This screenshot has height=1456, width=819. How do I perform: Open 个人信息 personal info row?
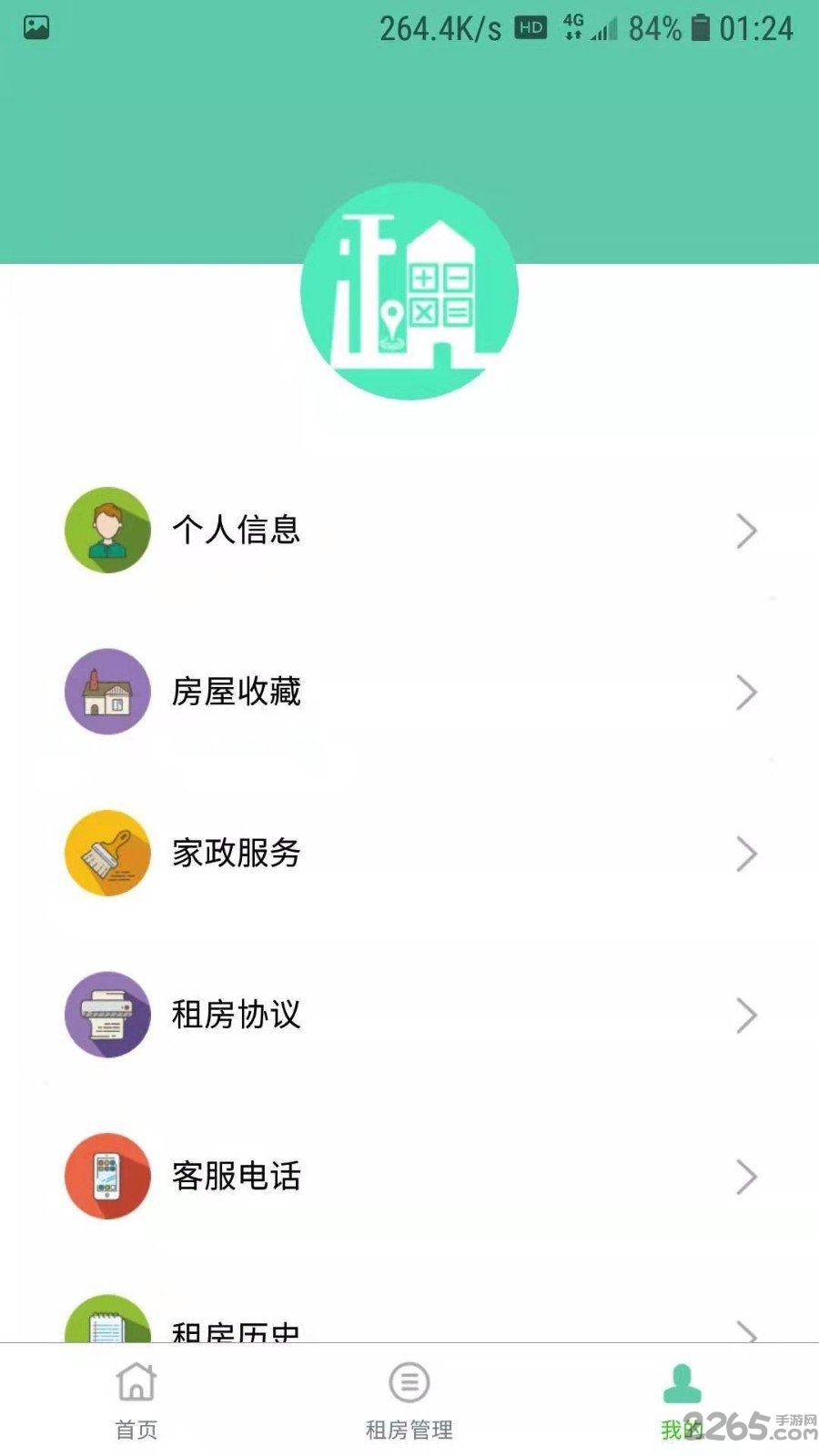click(x=409, y=530)
